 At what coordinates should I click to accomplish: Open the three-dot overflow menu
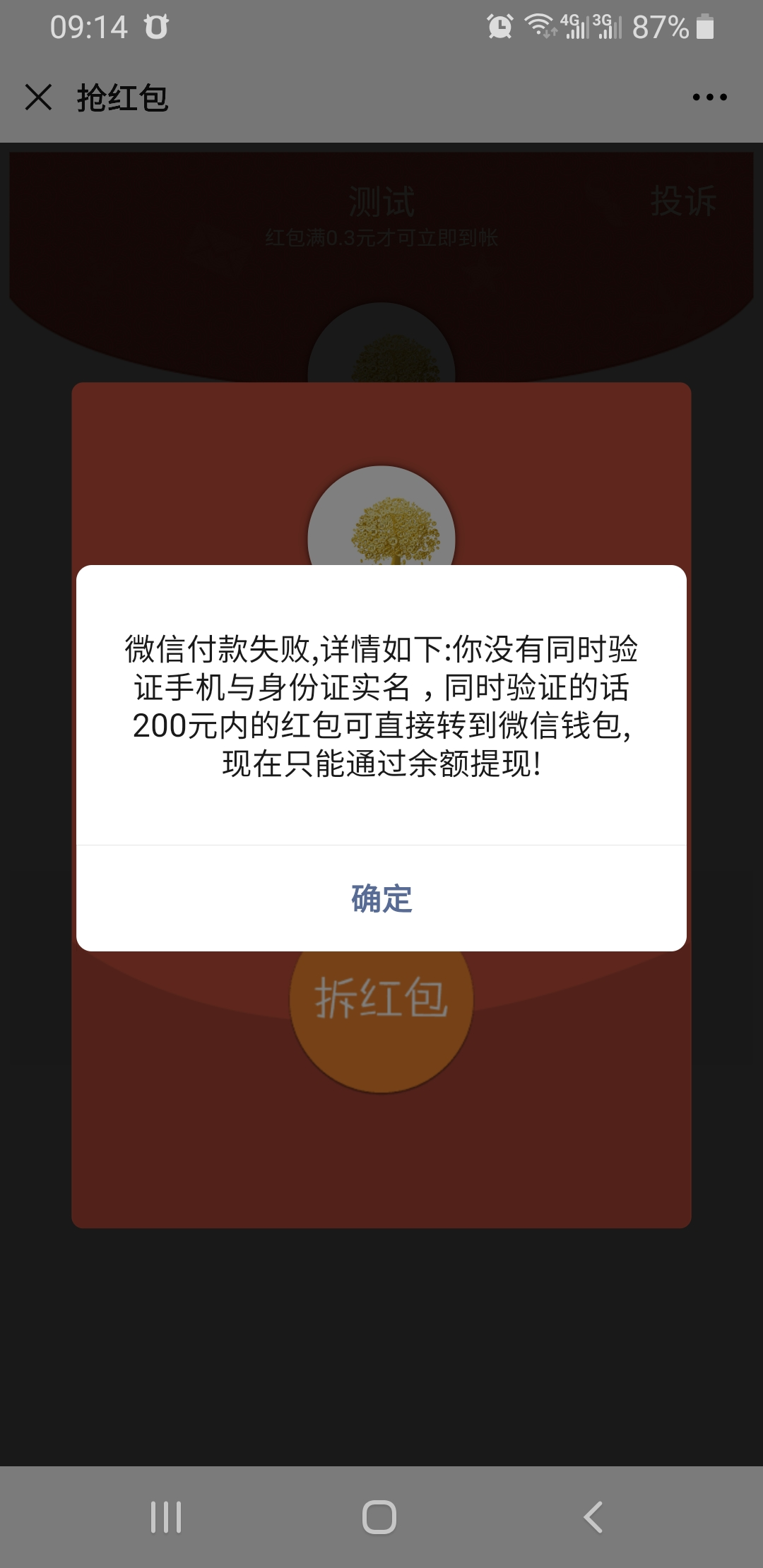pos(709,97)
